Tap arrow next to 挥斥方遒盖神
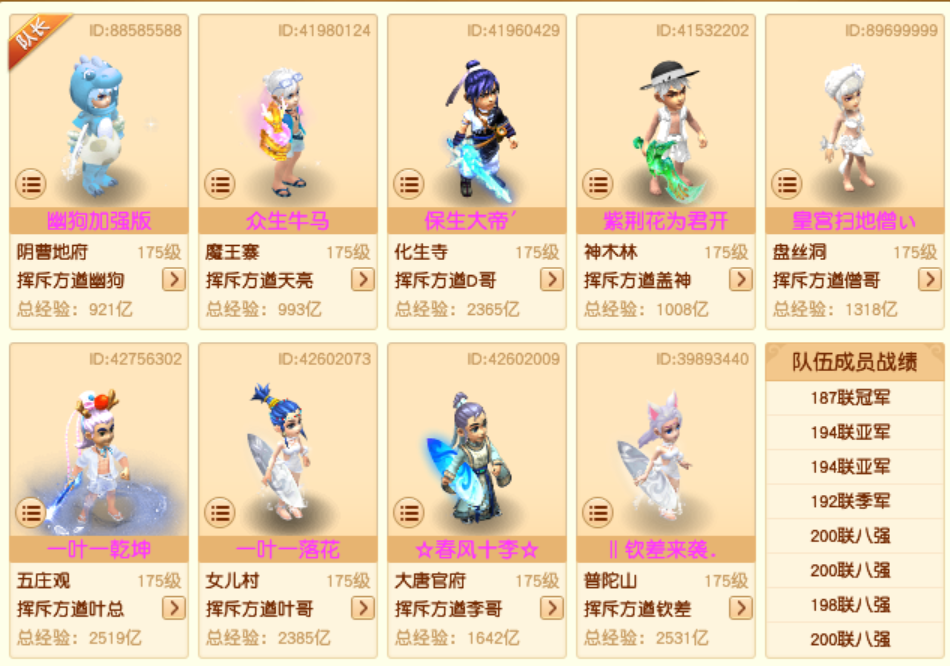Viewport: 950px width, 666px height. (x=741, y=279)
